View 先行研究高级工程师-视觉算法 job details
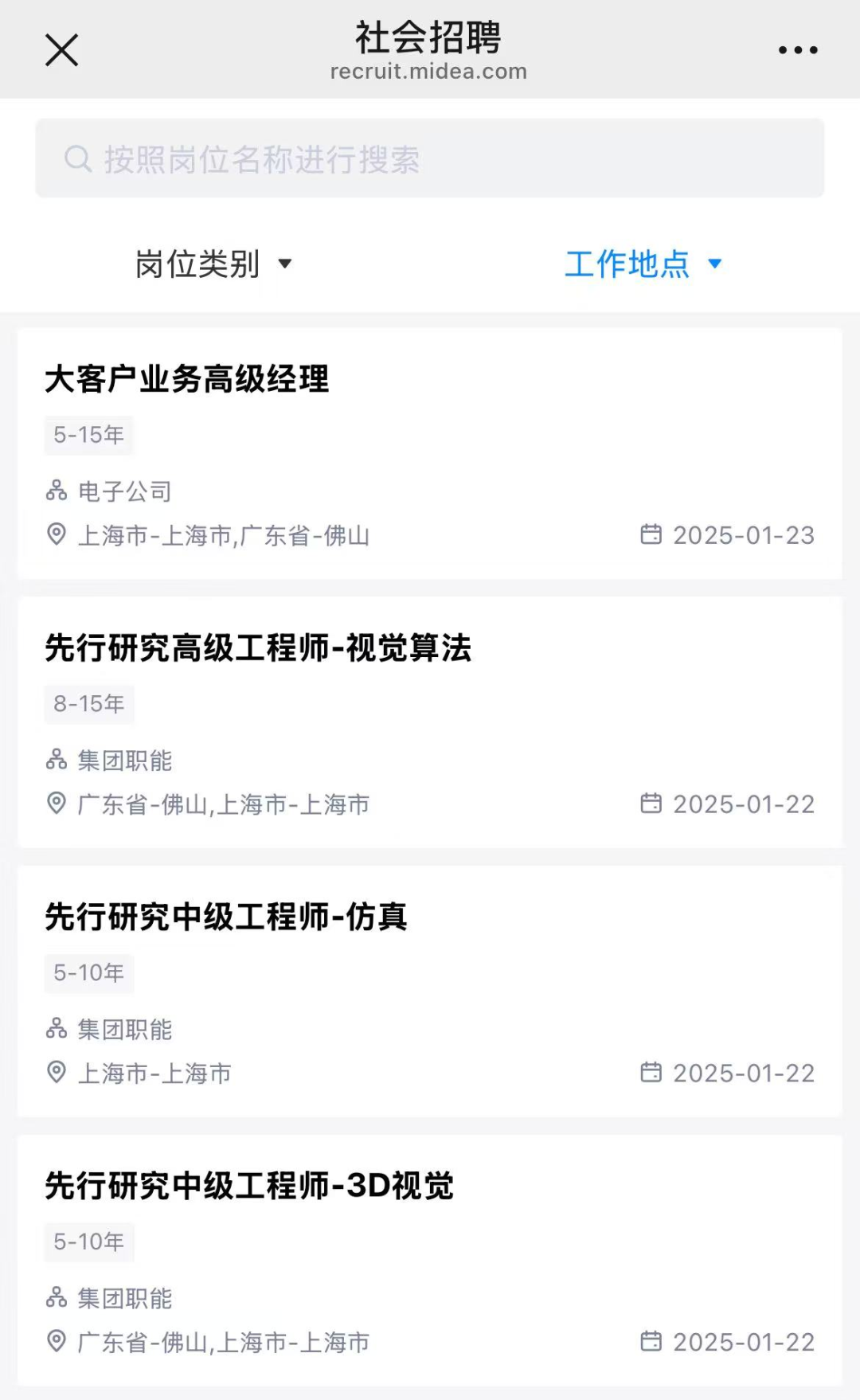Image resolution: width=860 pixels, height=1400 pixels. pos(430,722)
